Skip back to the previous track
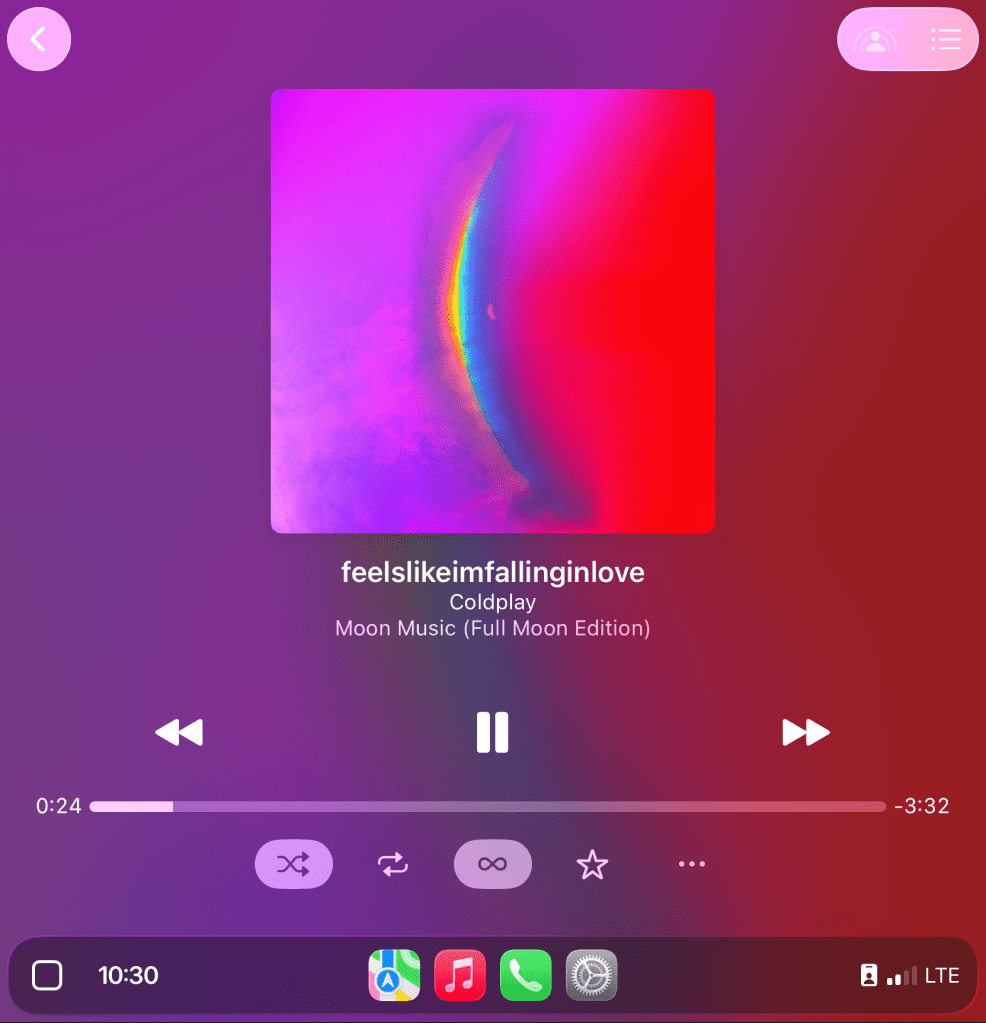The height and width of the screenshot is (1023, 986). (x=179, y=732)
